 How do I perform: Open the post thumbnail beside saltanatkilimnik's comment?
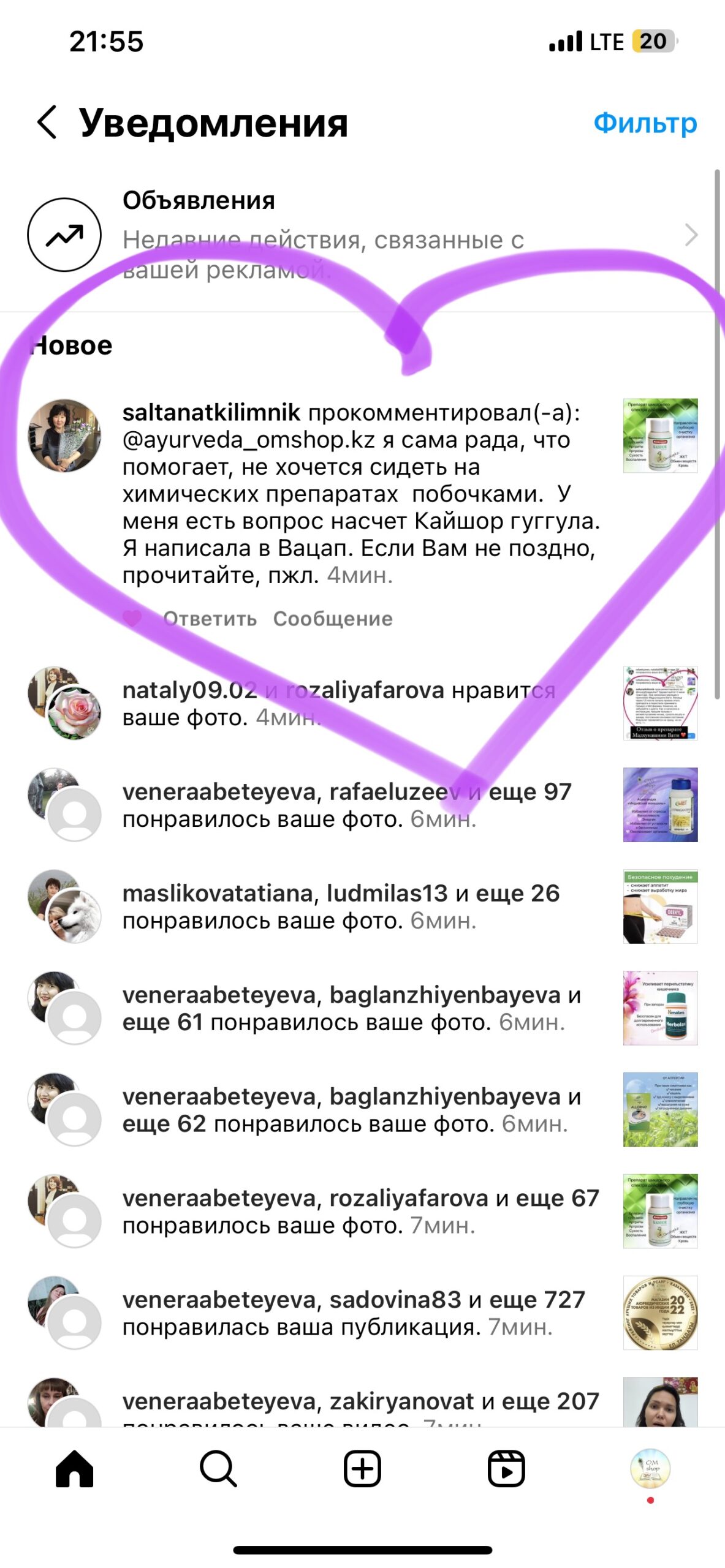tap(660, 435)
